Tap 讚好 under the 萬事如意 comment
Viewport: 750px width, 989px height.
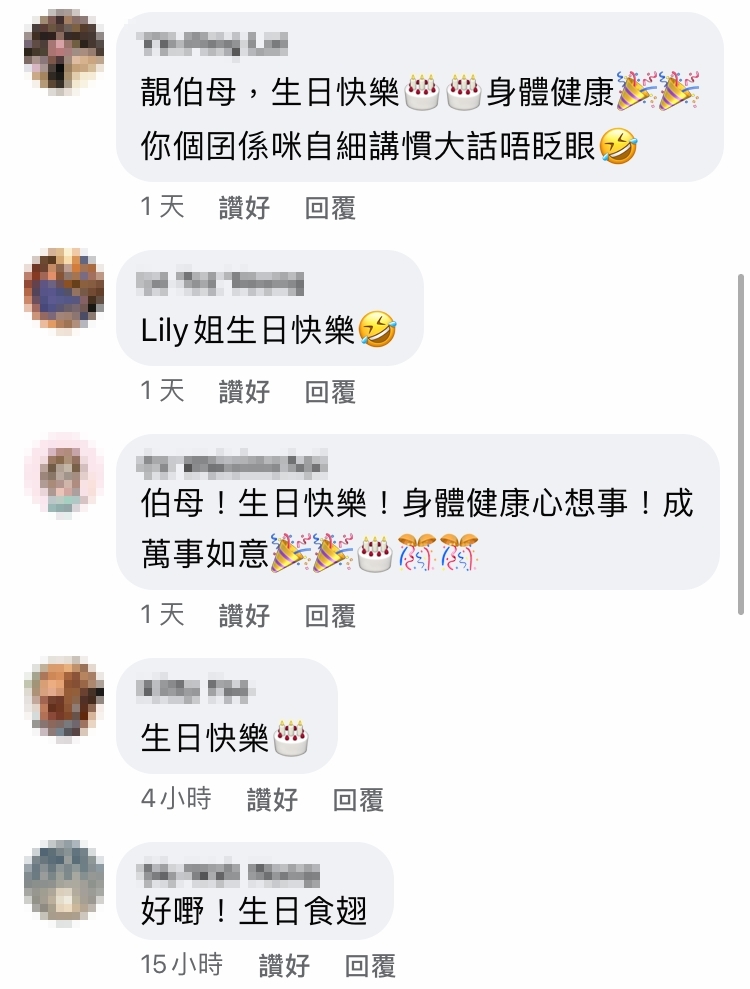click(x=245, y=615)
